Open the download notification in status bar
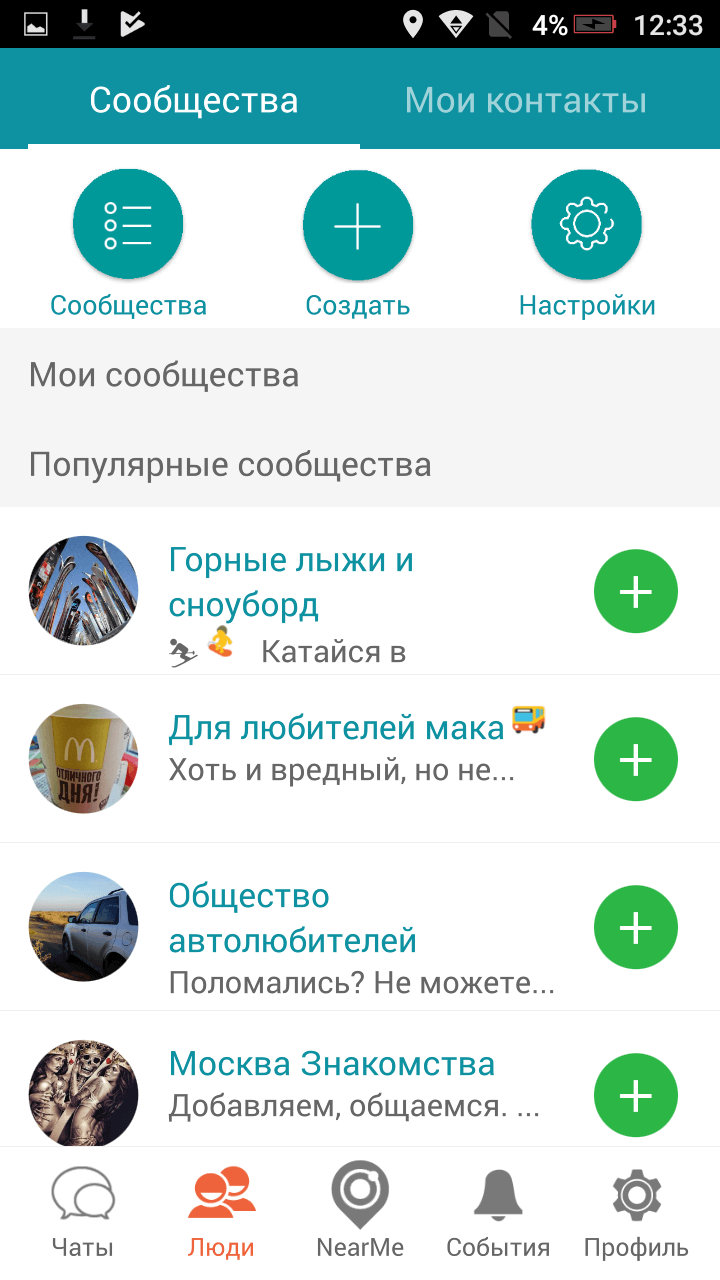Screen dimensions: 720x1280 coord(83,24)
